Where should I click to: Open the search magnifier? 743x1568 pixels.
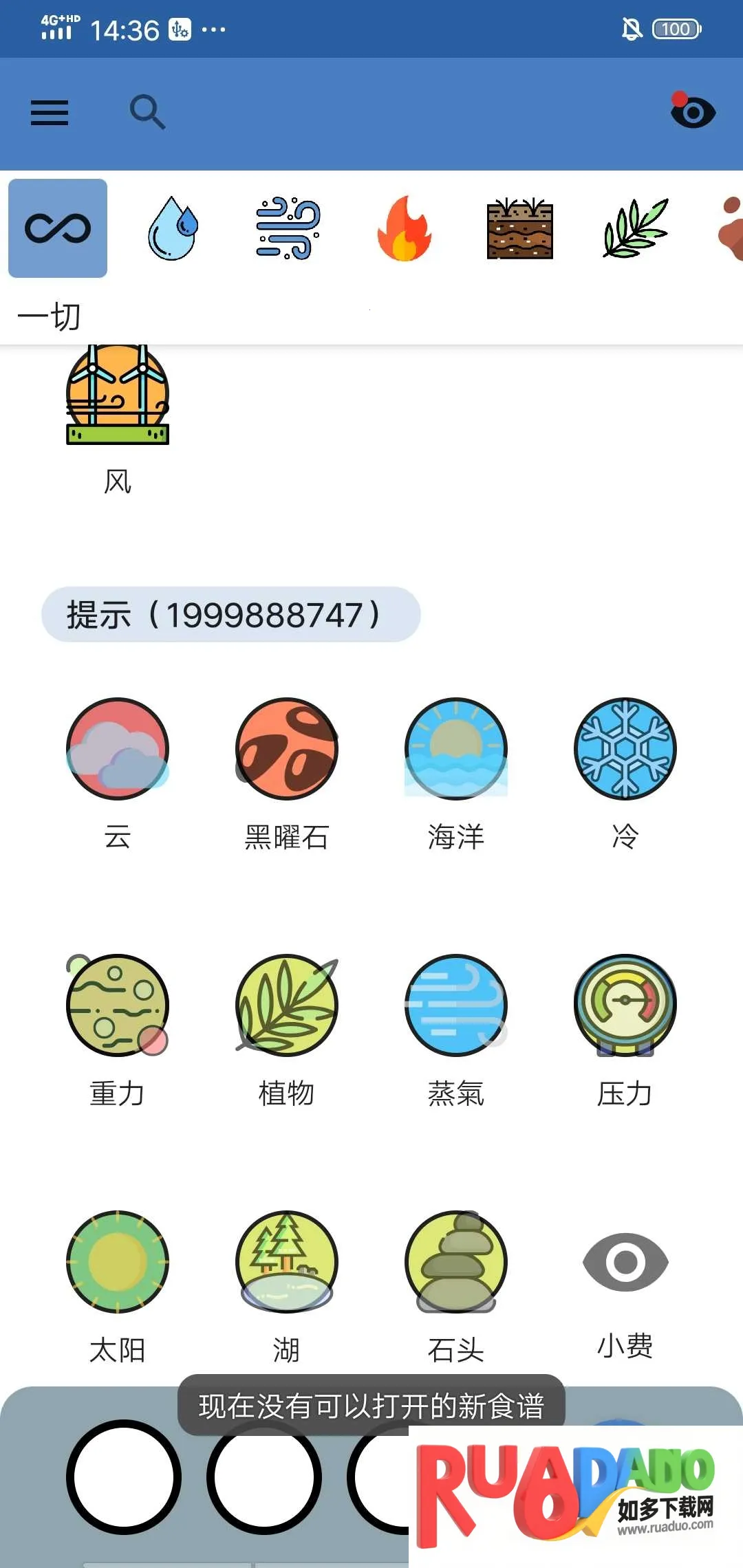[147, 112]
